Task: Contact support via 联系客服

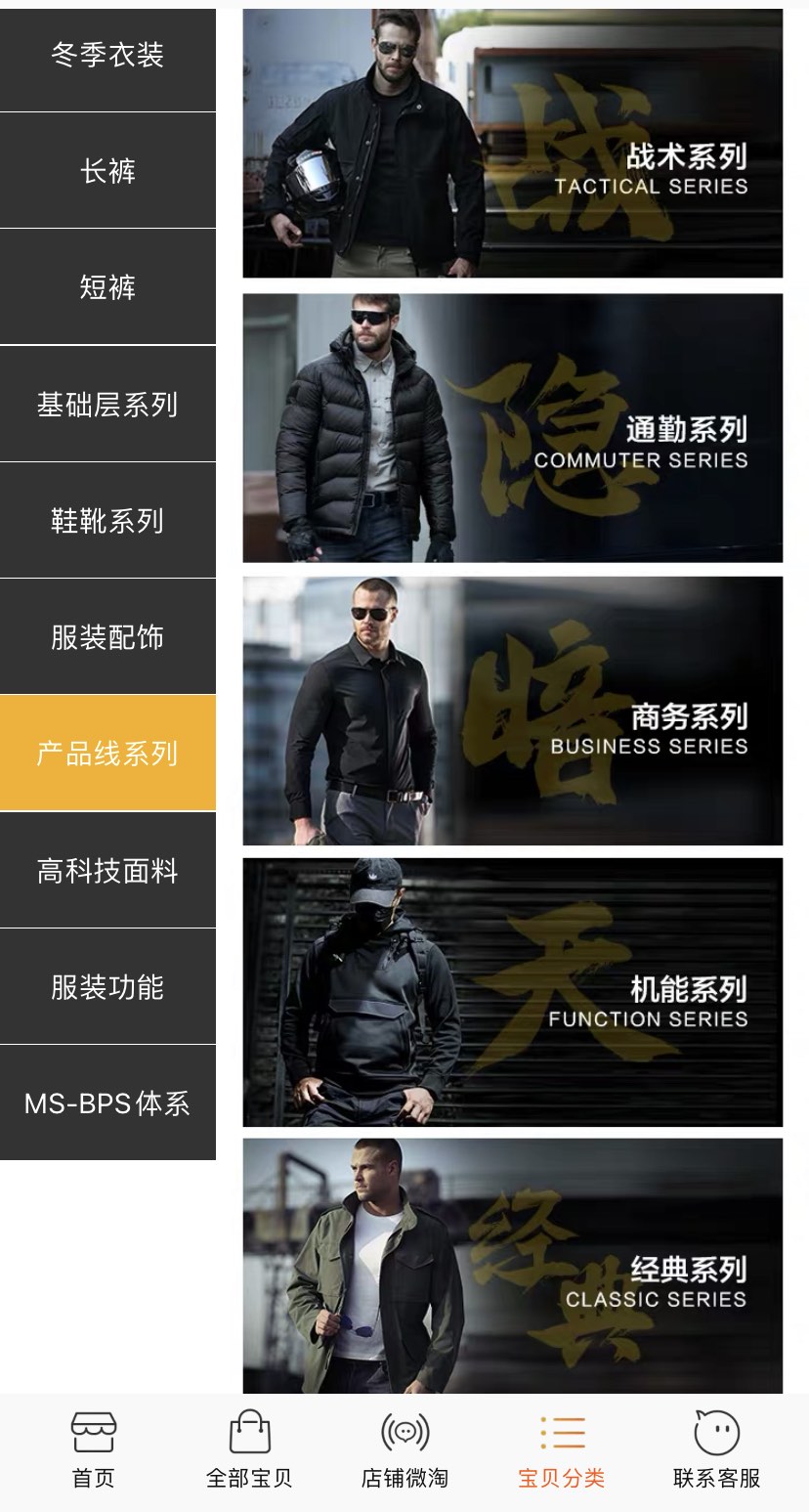Action: (x=716, y=1450)
